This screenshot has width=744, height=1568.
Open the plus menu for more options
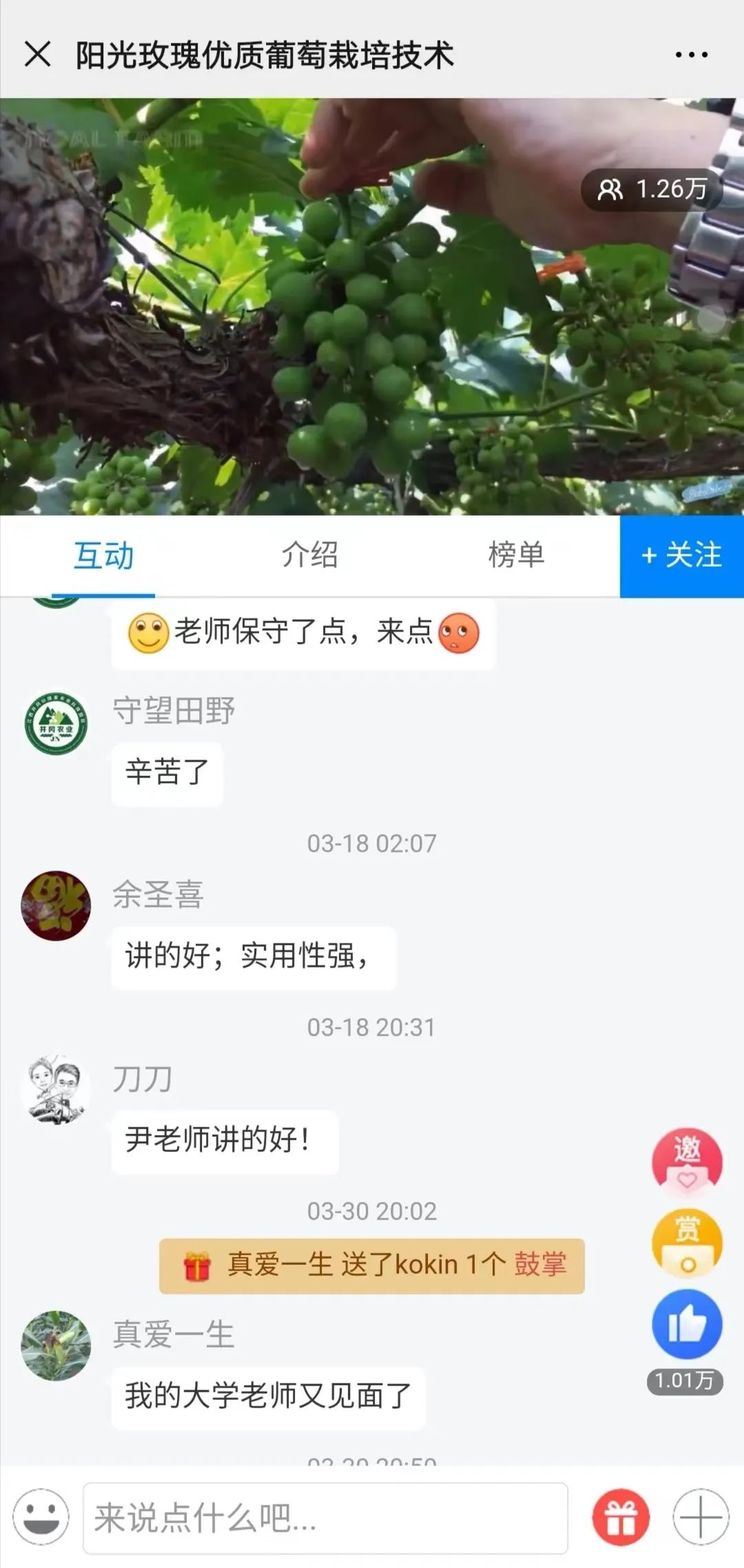pos(701,1517)
